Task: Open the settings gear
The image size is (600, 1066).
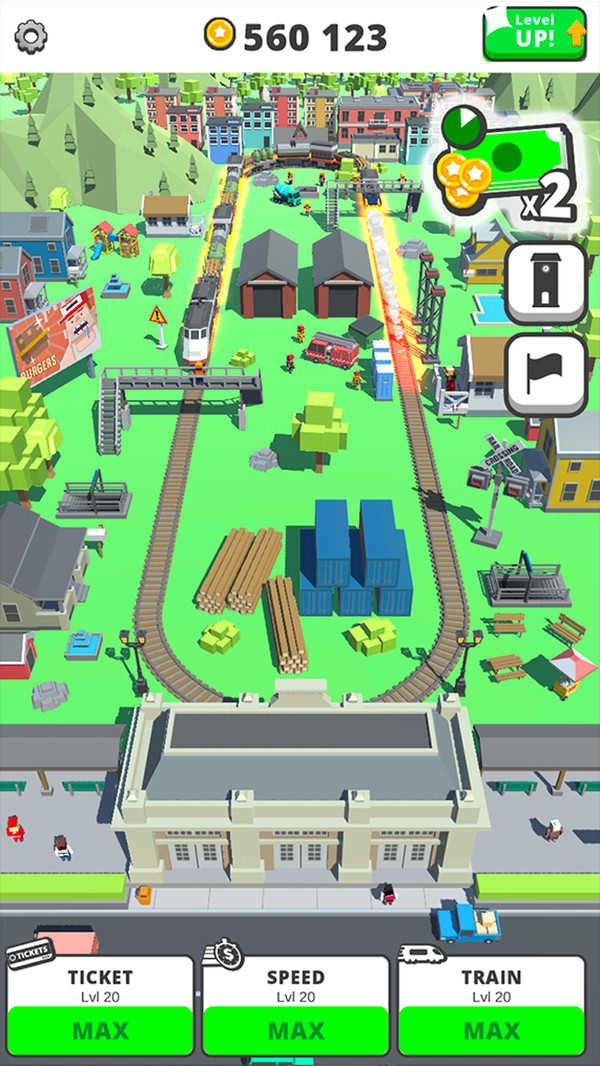Action: 31,37
